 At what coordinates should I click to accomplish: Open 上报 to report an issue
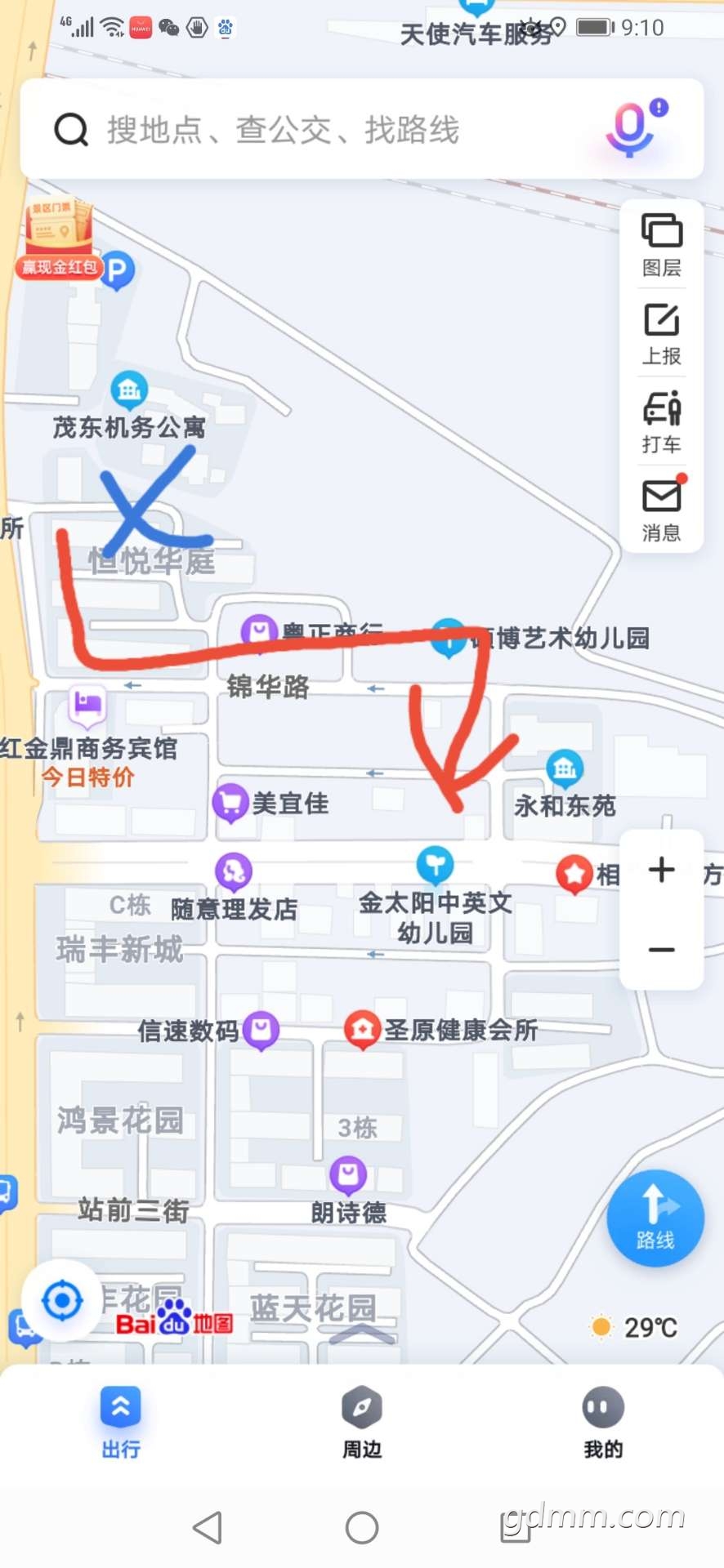tap(661, 333)
